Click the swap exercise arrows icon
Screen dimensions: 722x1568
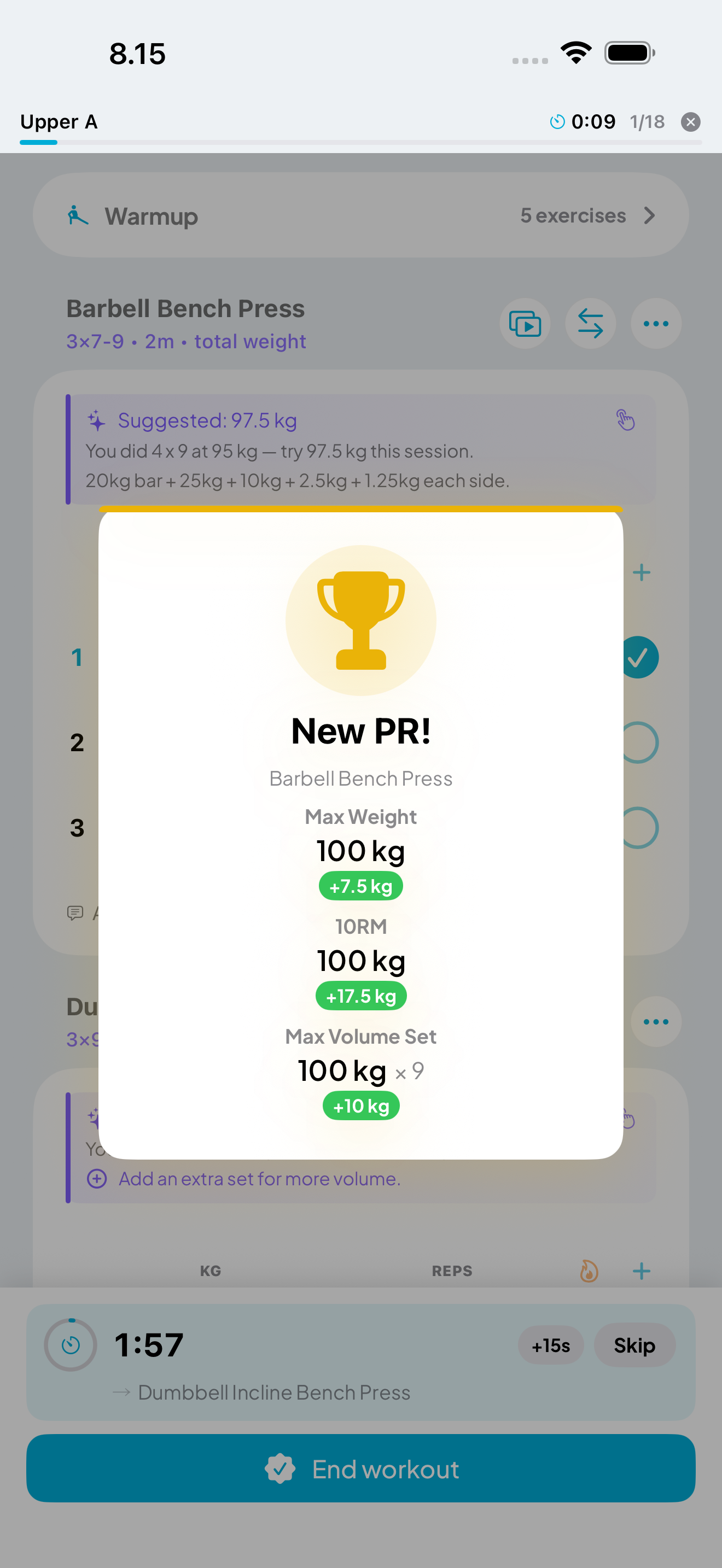[x=589, y=324]
